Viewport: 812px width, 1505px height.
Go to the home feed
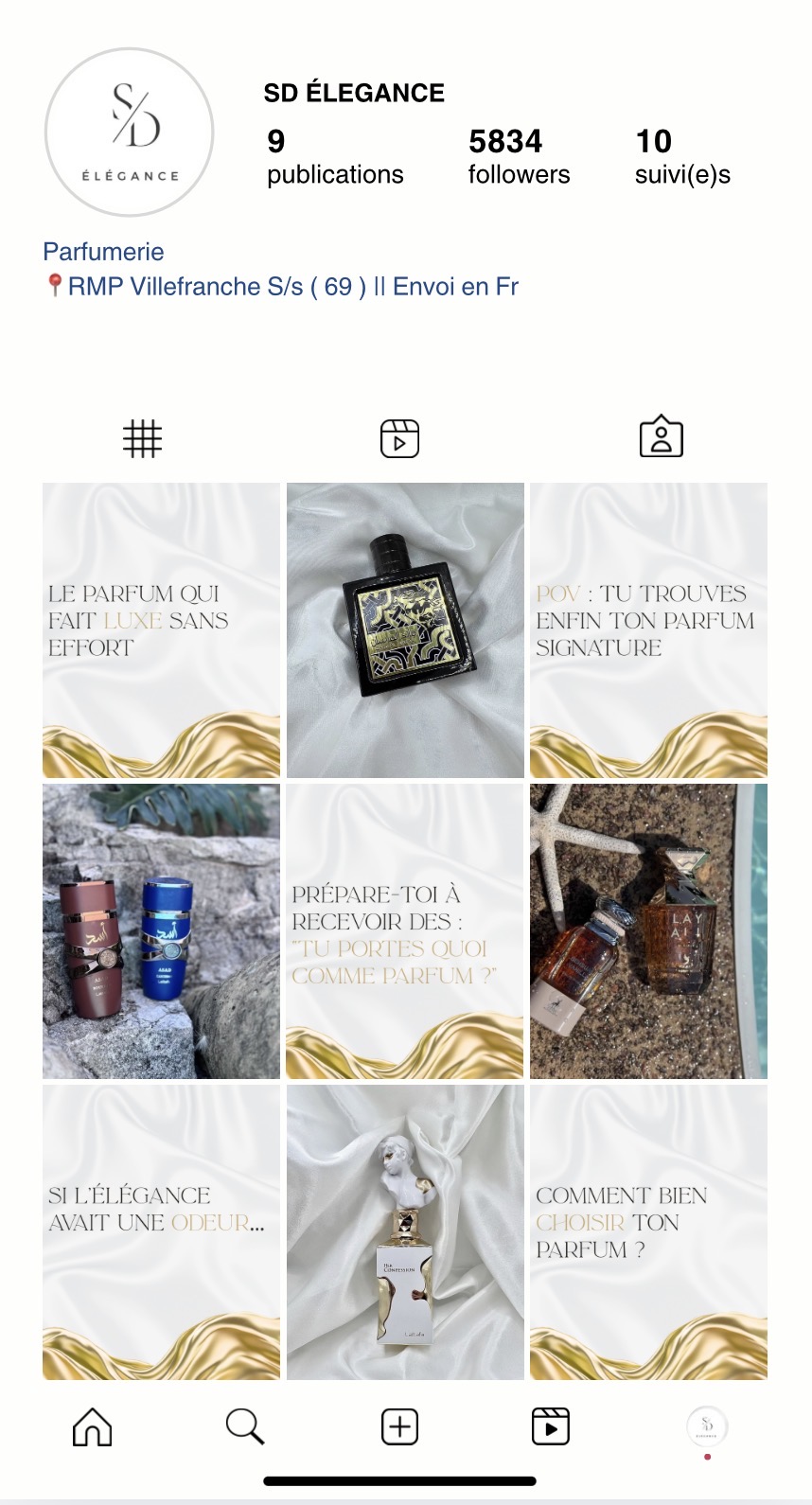tap(93, 1426)
